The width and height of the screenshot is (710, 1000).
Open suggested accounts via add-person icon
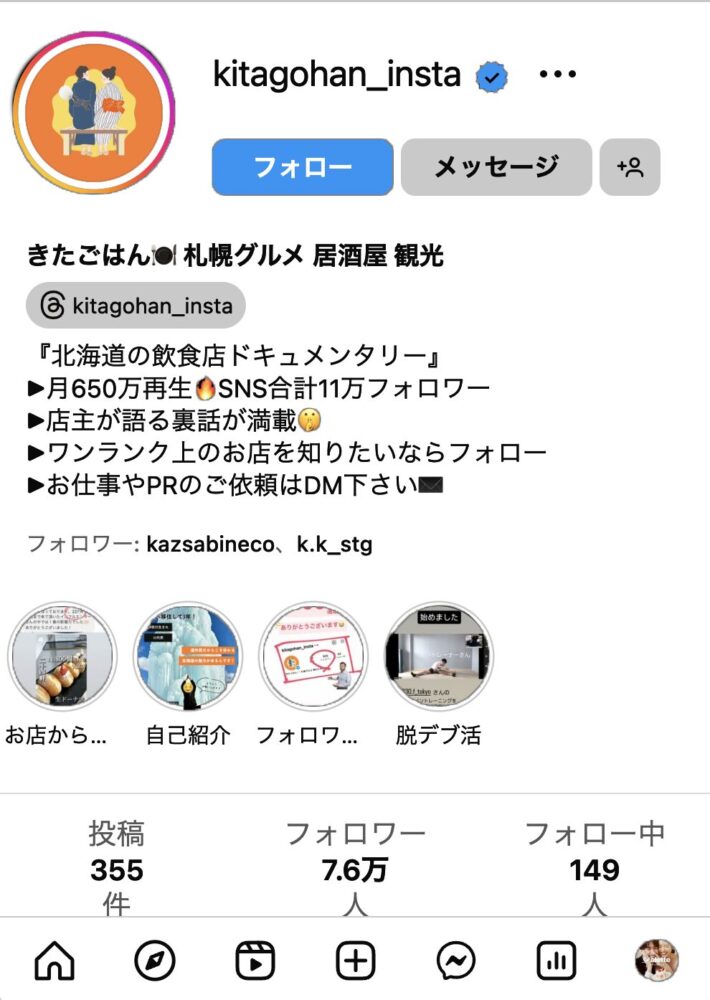[630, 167]
